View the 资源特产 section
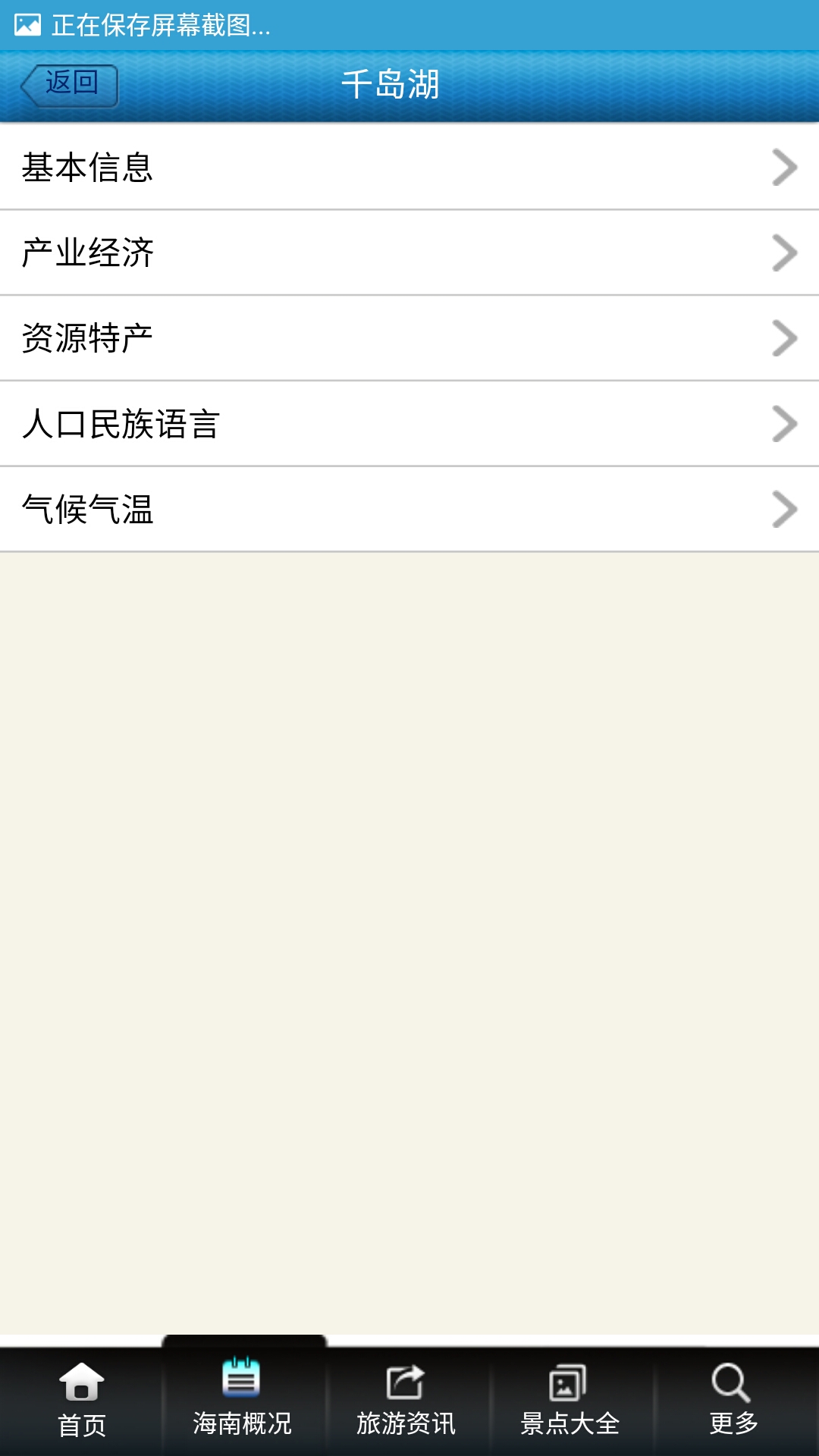This screenshot has width=819, height=1456. pyautogui.click(x=409, y=338)
